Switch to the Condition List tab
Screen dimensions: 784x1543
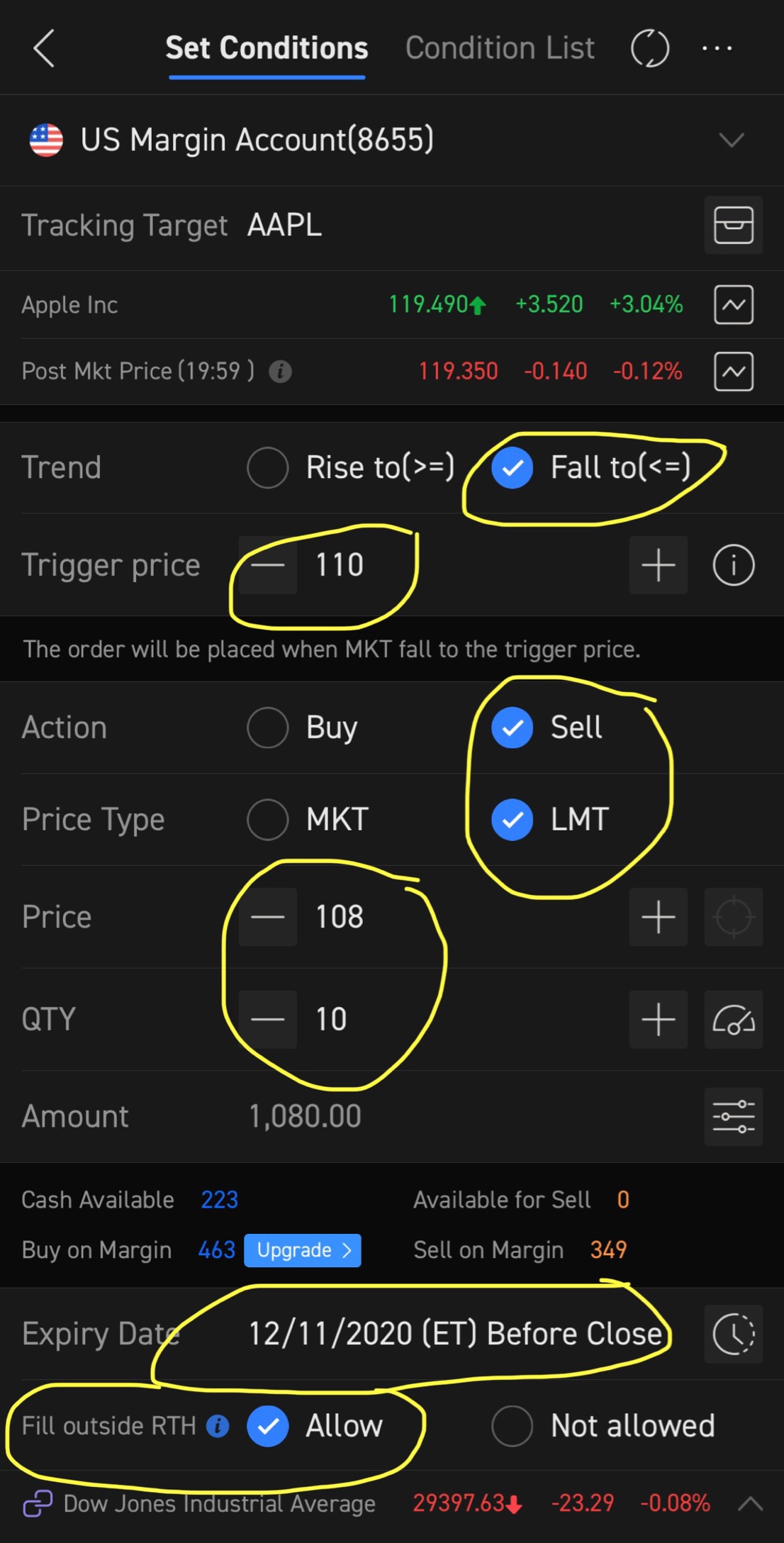click(x=500, y=48)
